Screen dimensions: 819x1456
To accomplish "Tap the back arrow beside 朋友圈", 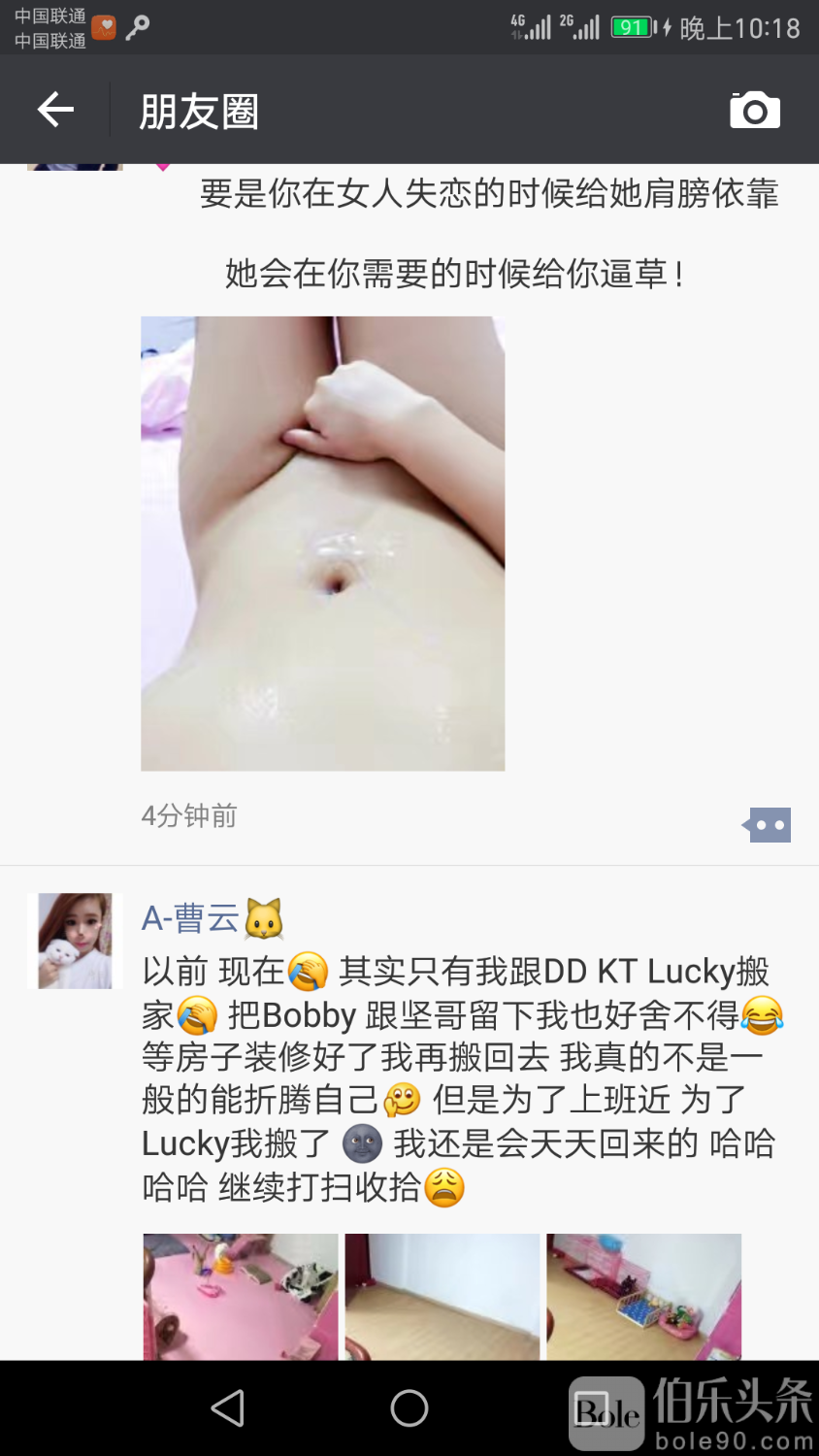I will pos(54,109).
